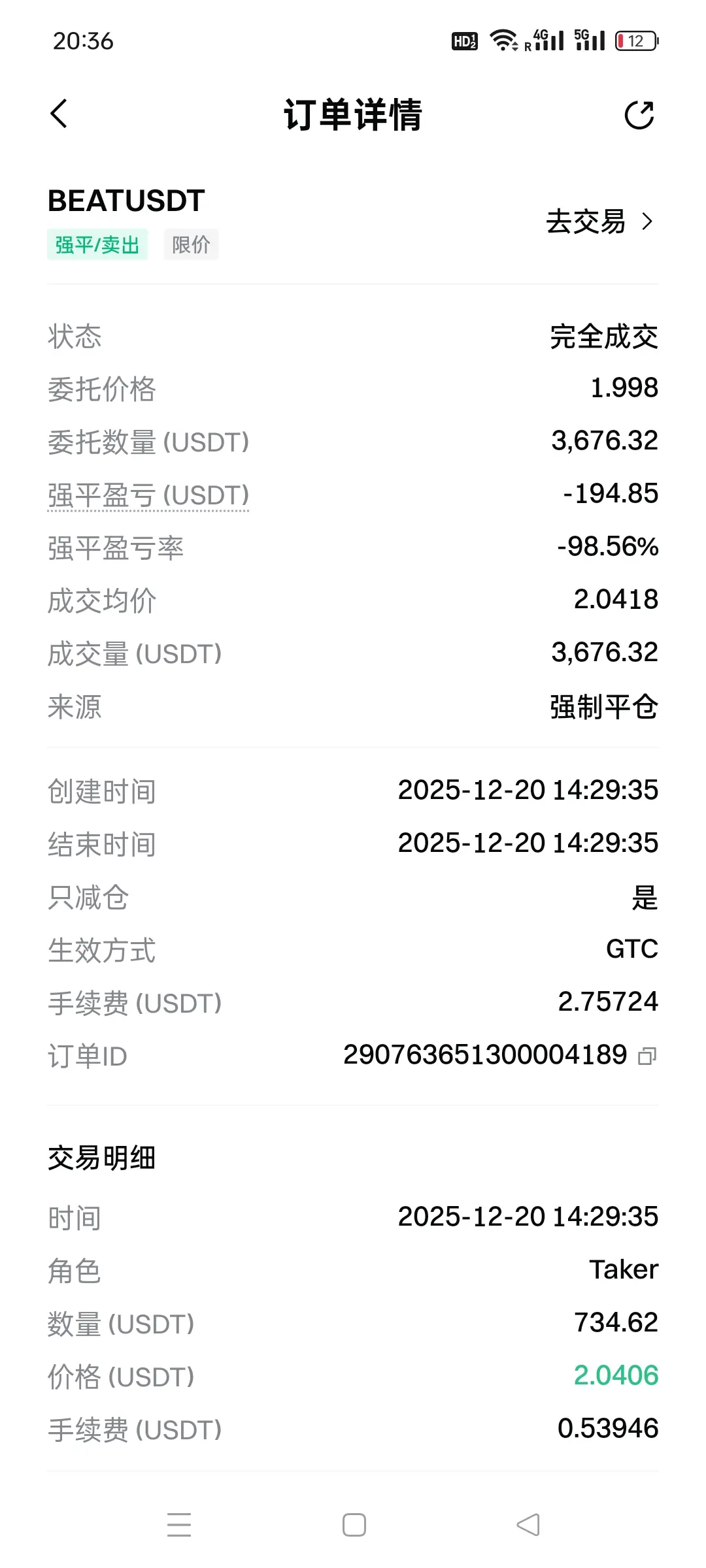706x1568 pixels.
Task: Copy the order ID
Action: coord(647,1056)
